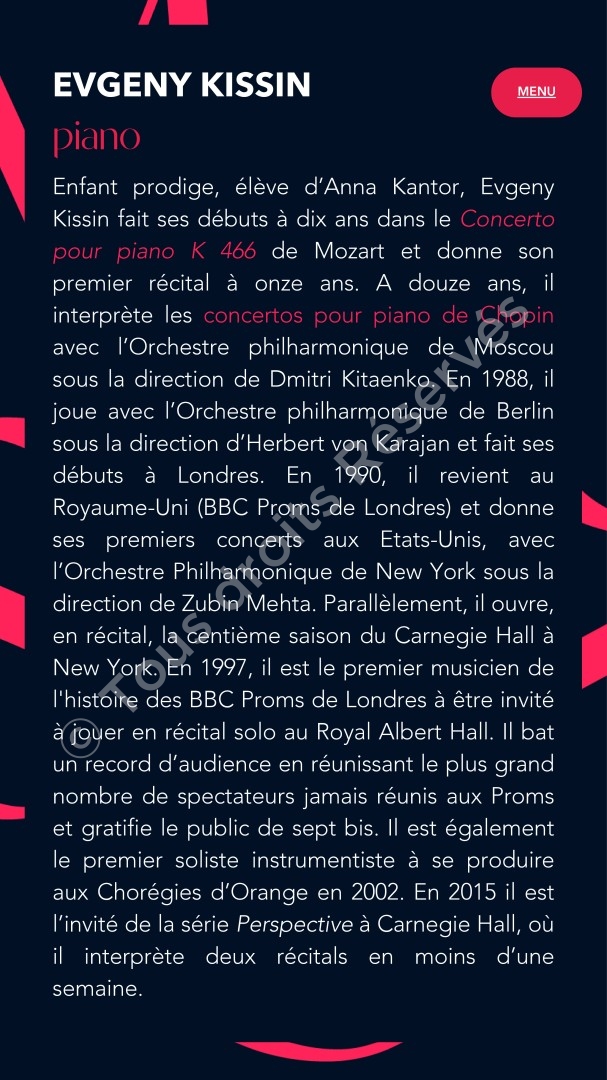The image size is (607, 1080).
Task: Open the MENU button
Action: point(536,92)
